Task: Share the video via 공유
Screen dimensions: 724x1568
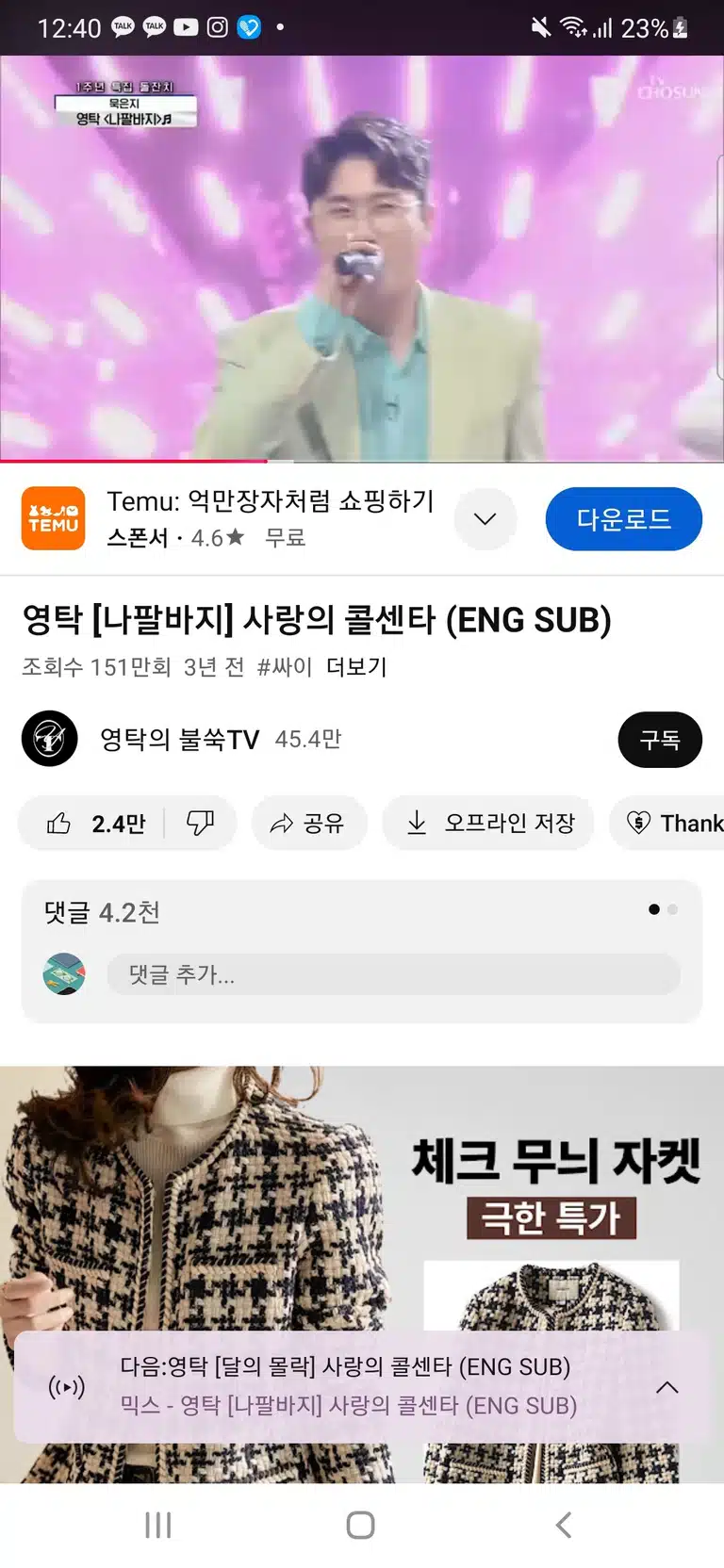Action: pos(308,824)
